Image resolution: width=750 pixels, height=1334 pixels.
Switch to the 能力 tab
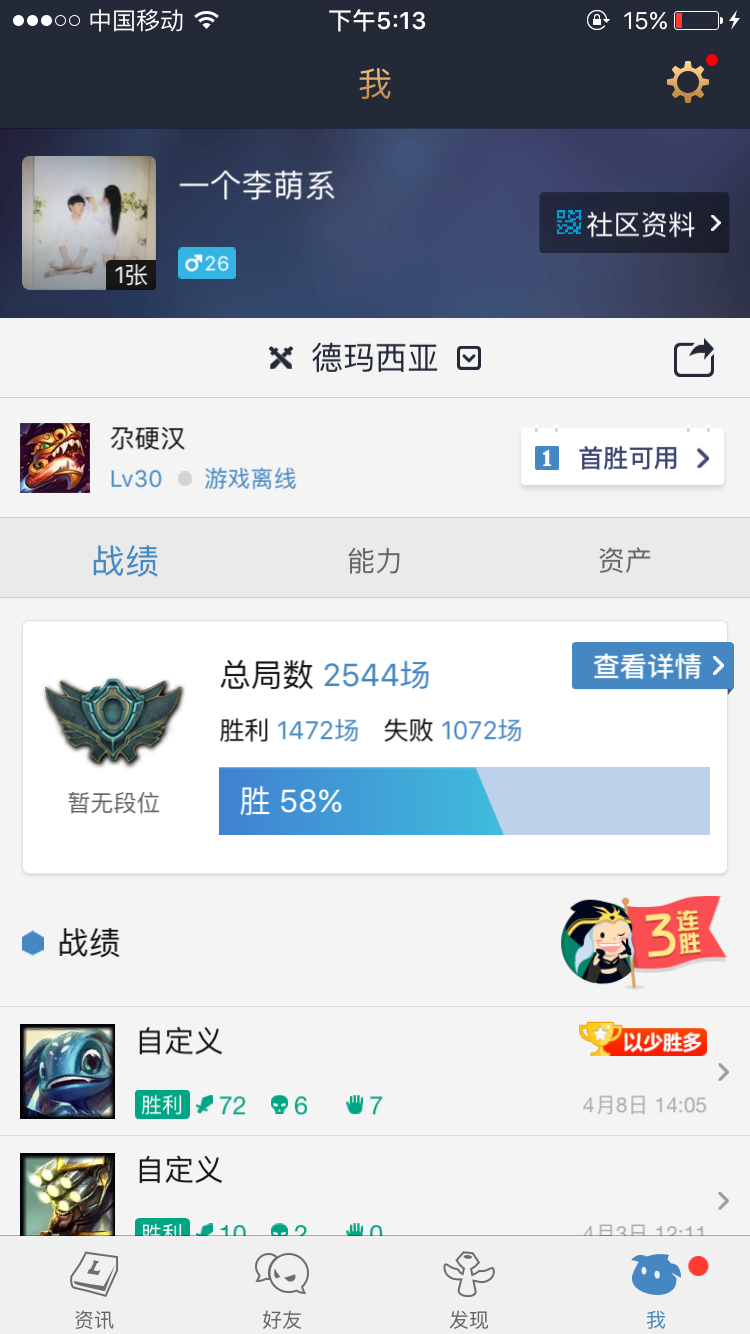(x=375, y=561)
